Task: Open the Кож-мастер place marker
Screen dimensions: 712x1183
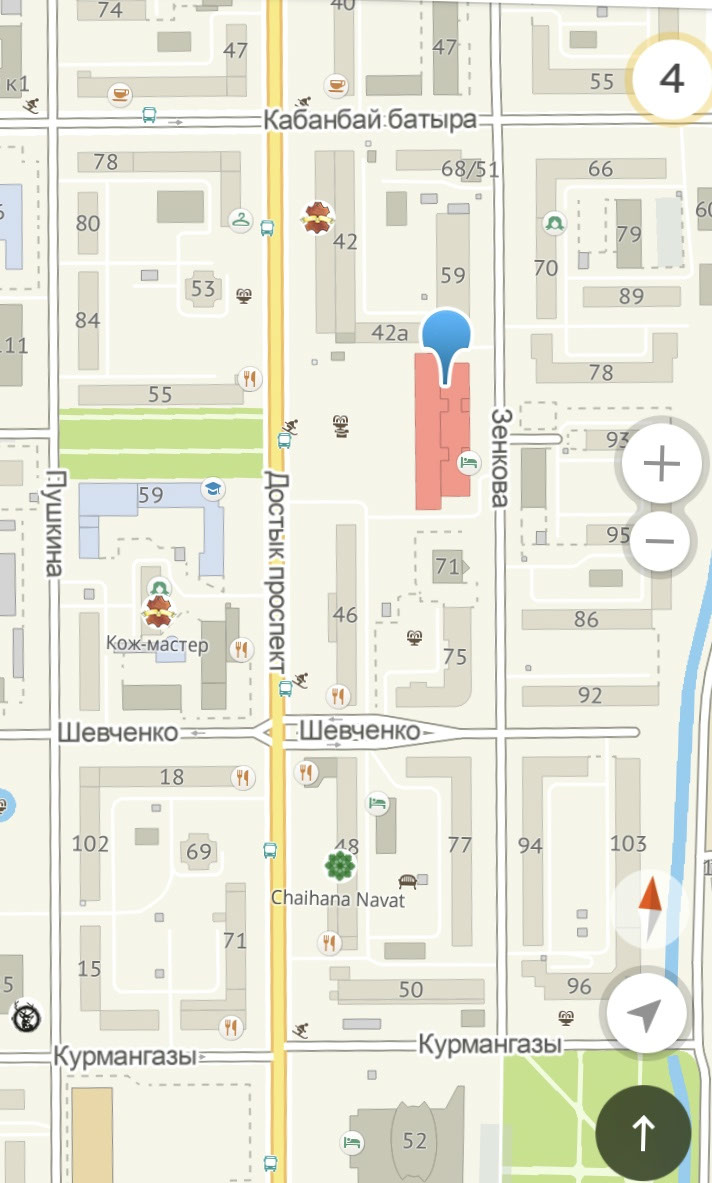Action: [158, 612]
